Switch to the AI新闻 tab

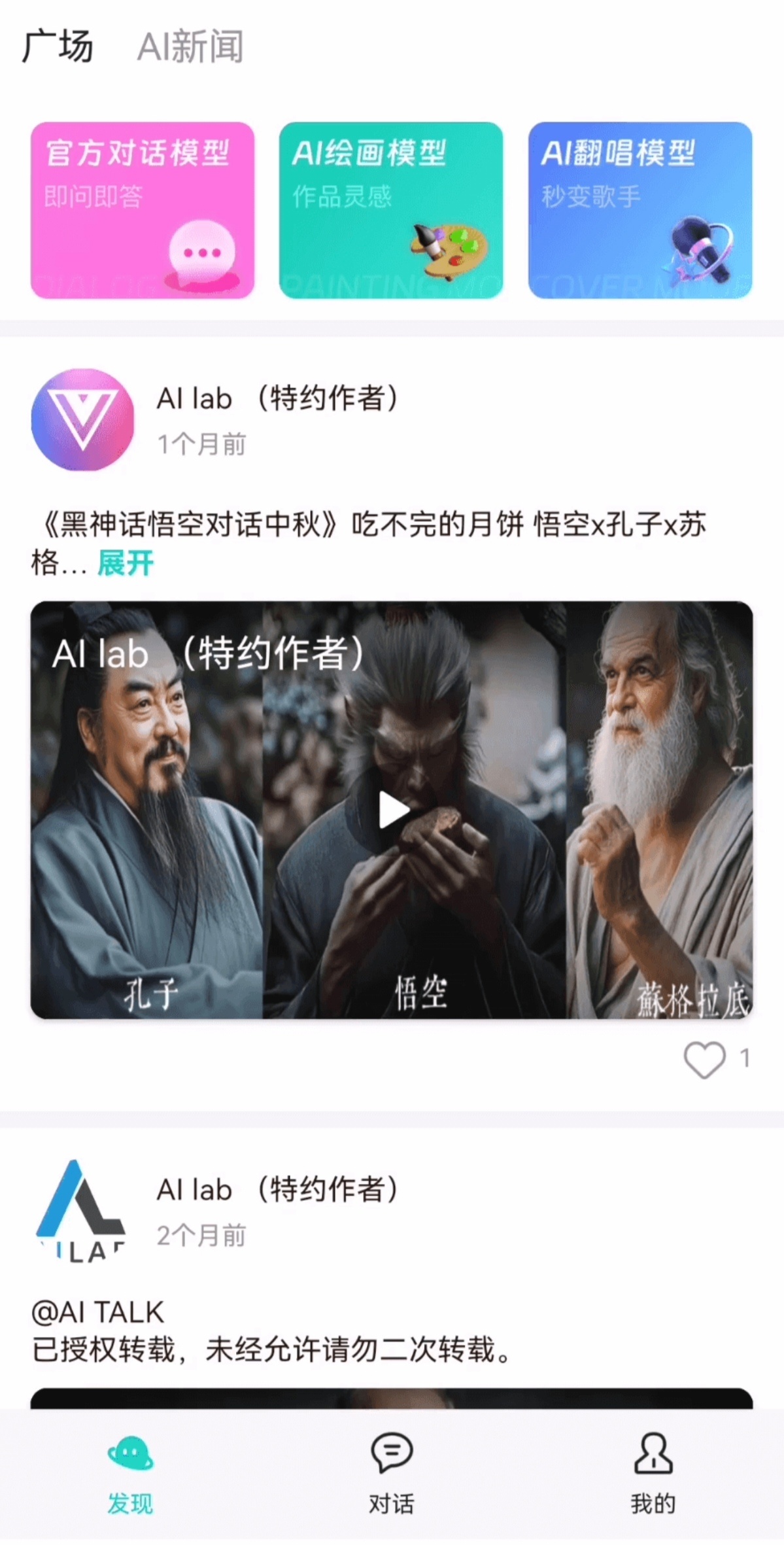(x=190, y=46)
